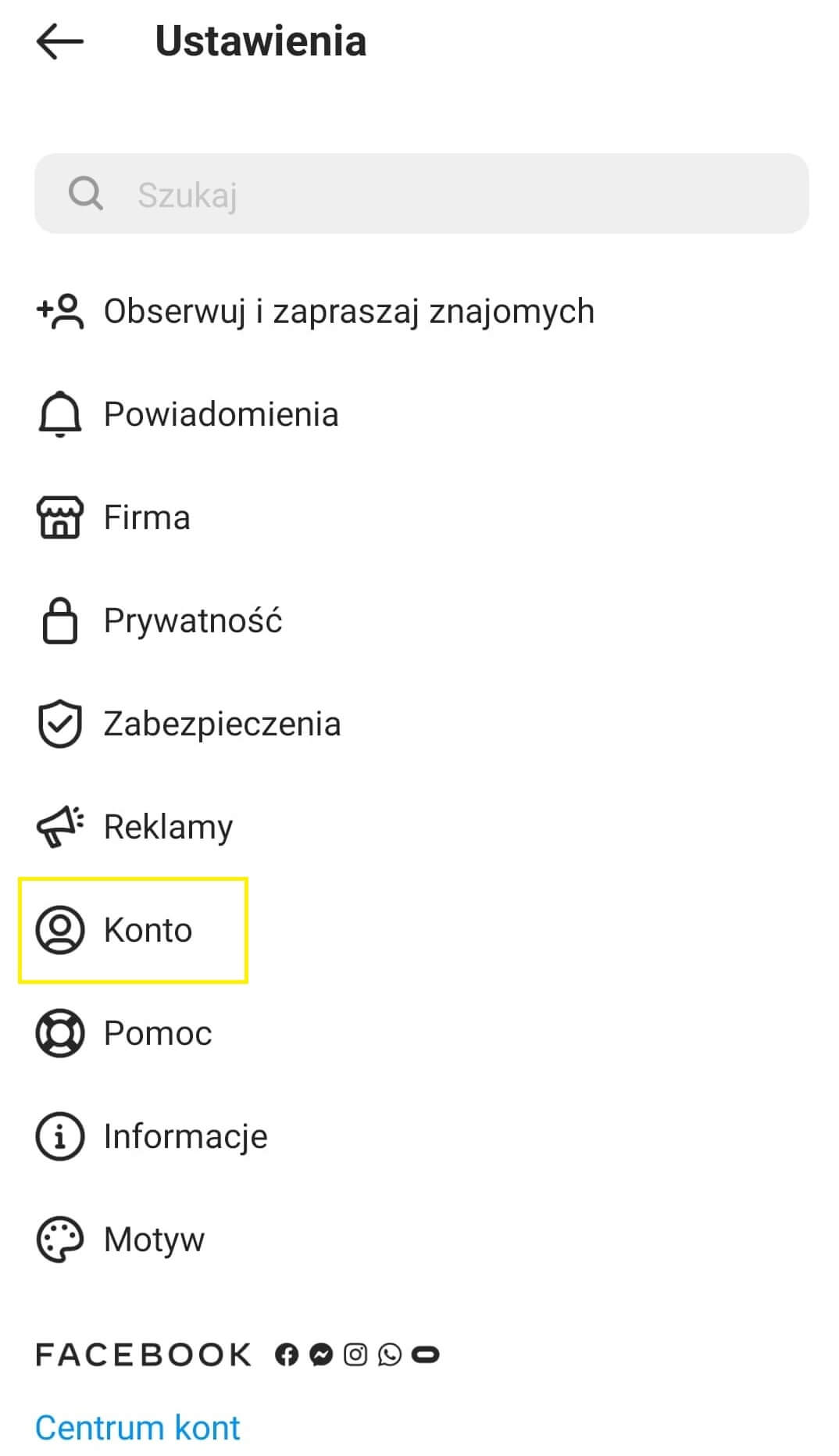Tap the Szukaj search field
This screenshot has width=839, height=1456.
click(x=421, y=193)
